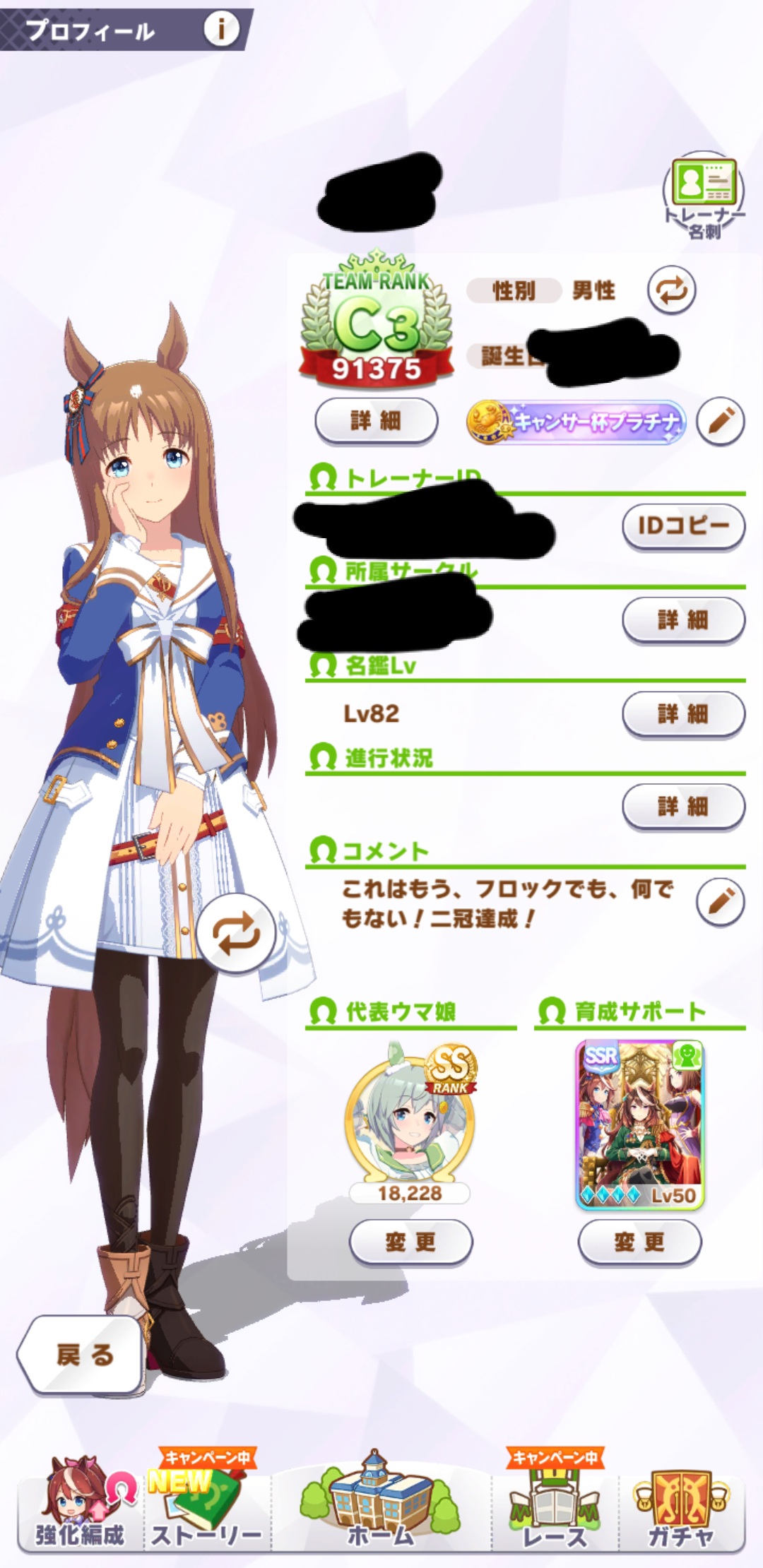Switch to the ガチャ tab
This screenshot has height=1568, width=763.
tap(682, 1504)
